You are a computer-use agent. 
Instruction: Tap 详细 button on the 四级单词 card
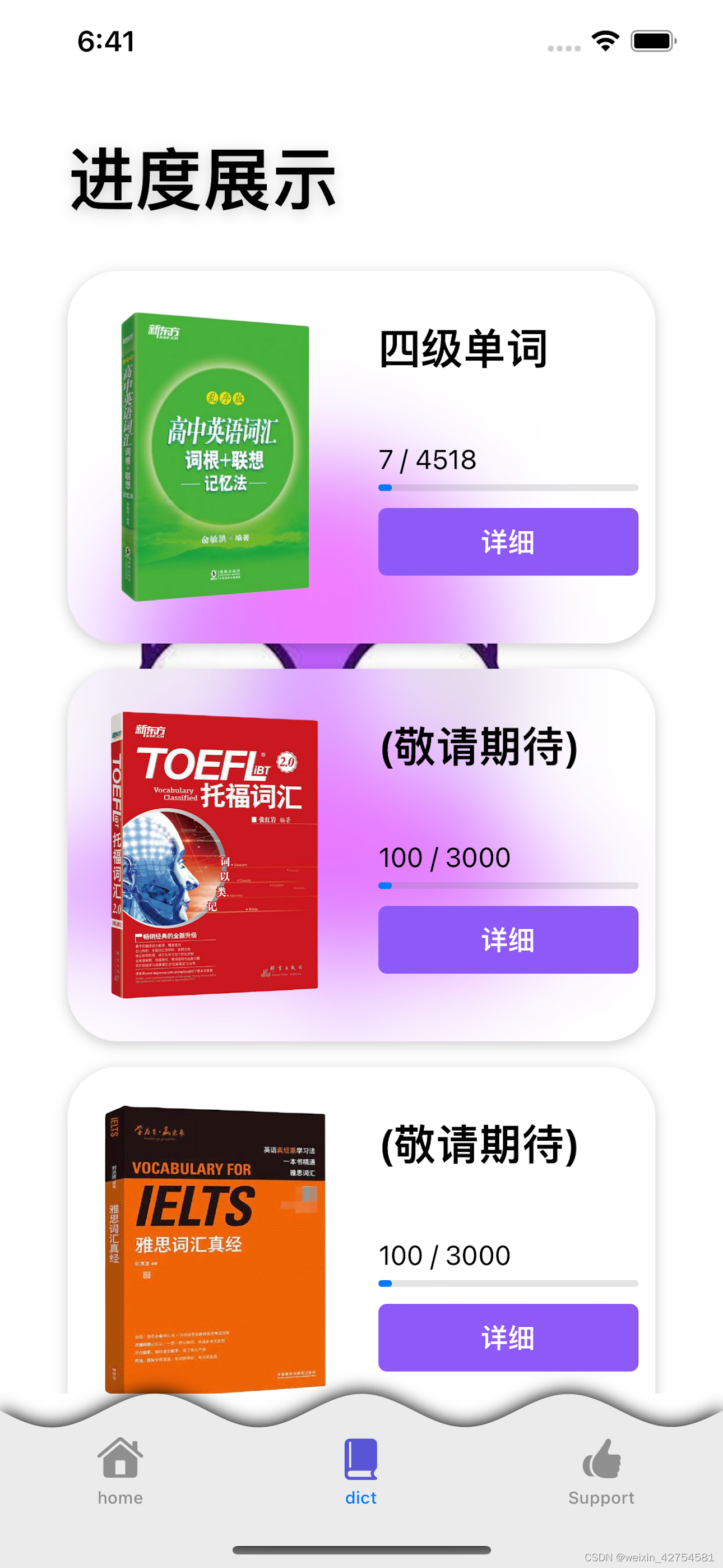point(507,543)
